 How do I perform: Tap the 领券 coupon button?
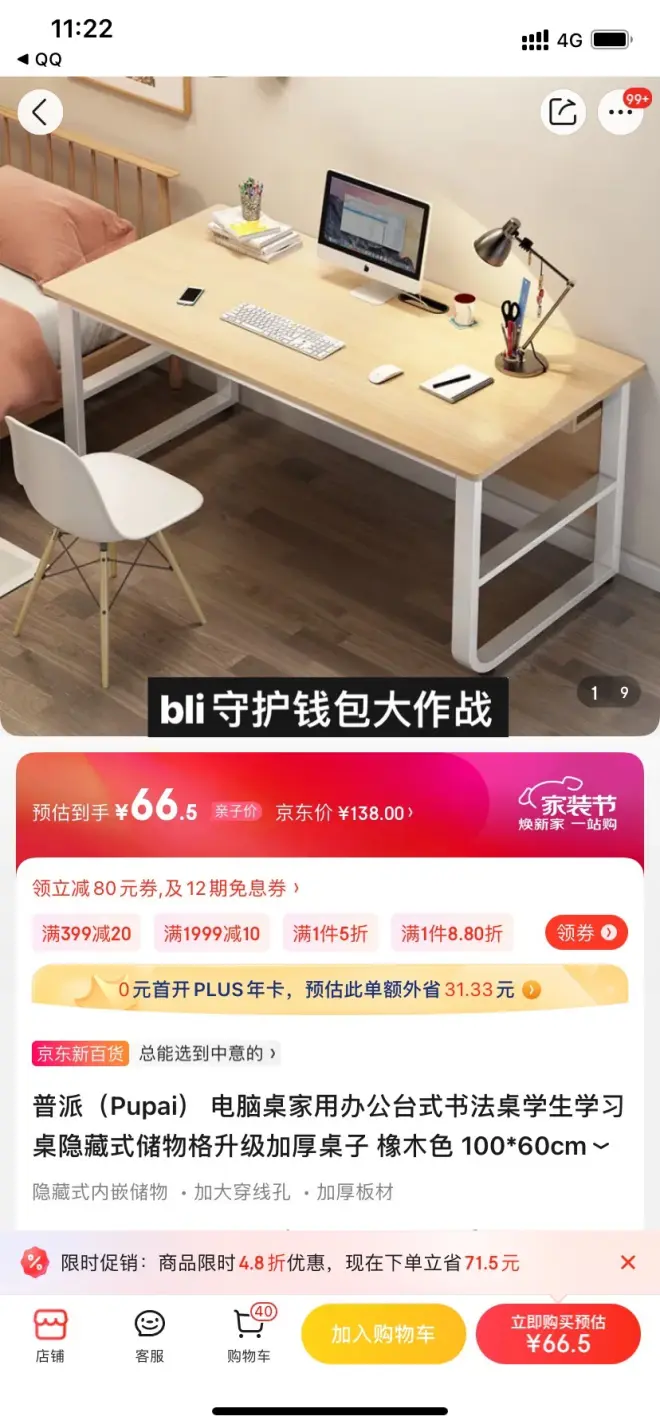click(586, 933)
